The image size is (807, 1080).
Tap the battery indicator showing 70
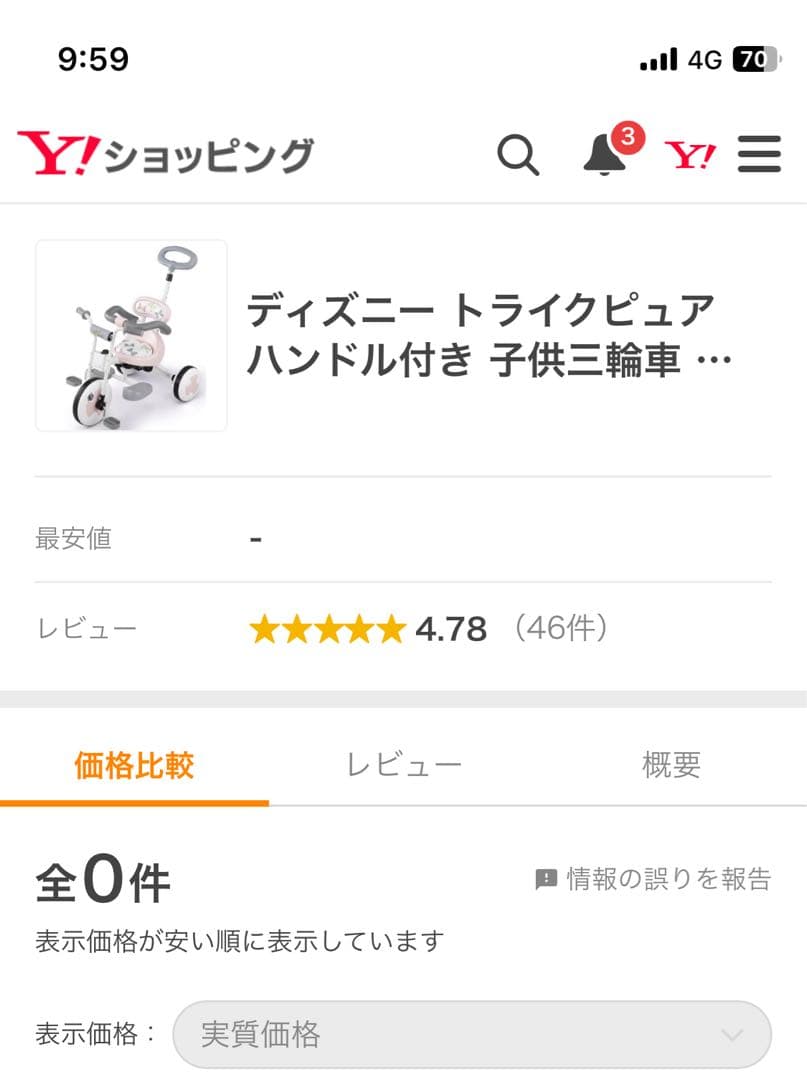coord(753,59)
